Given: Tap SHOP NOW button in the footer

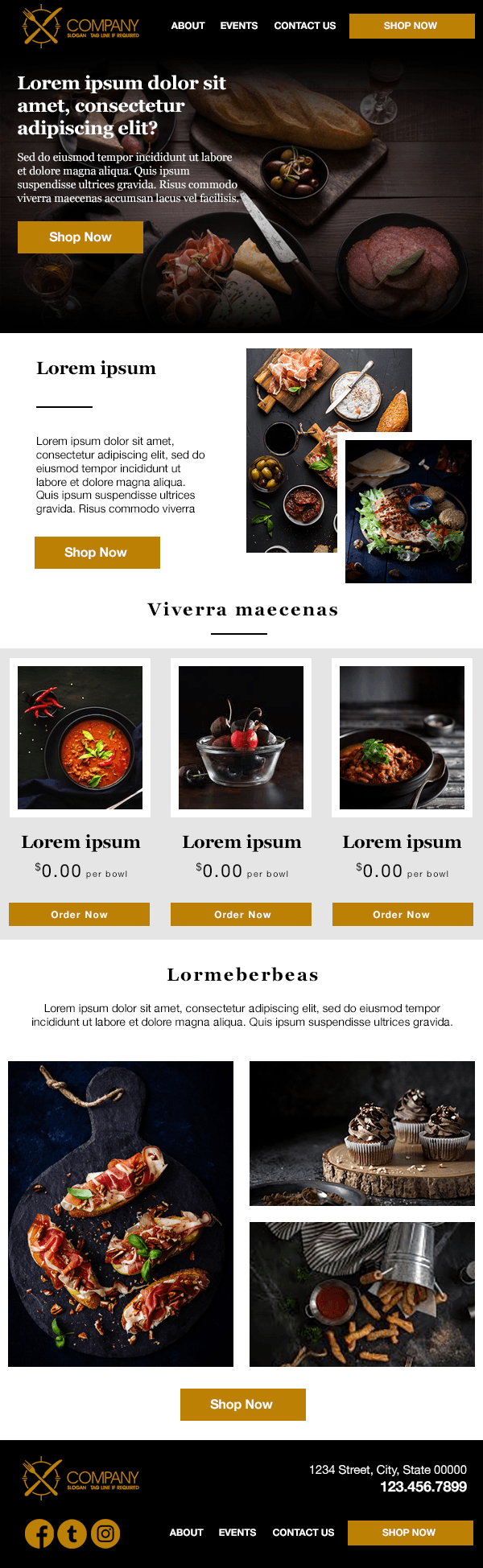Looking at the screenshot, I should click(410, 1533).
